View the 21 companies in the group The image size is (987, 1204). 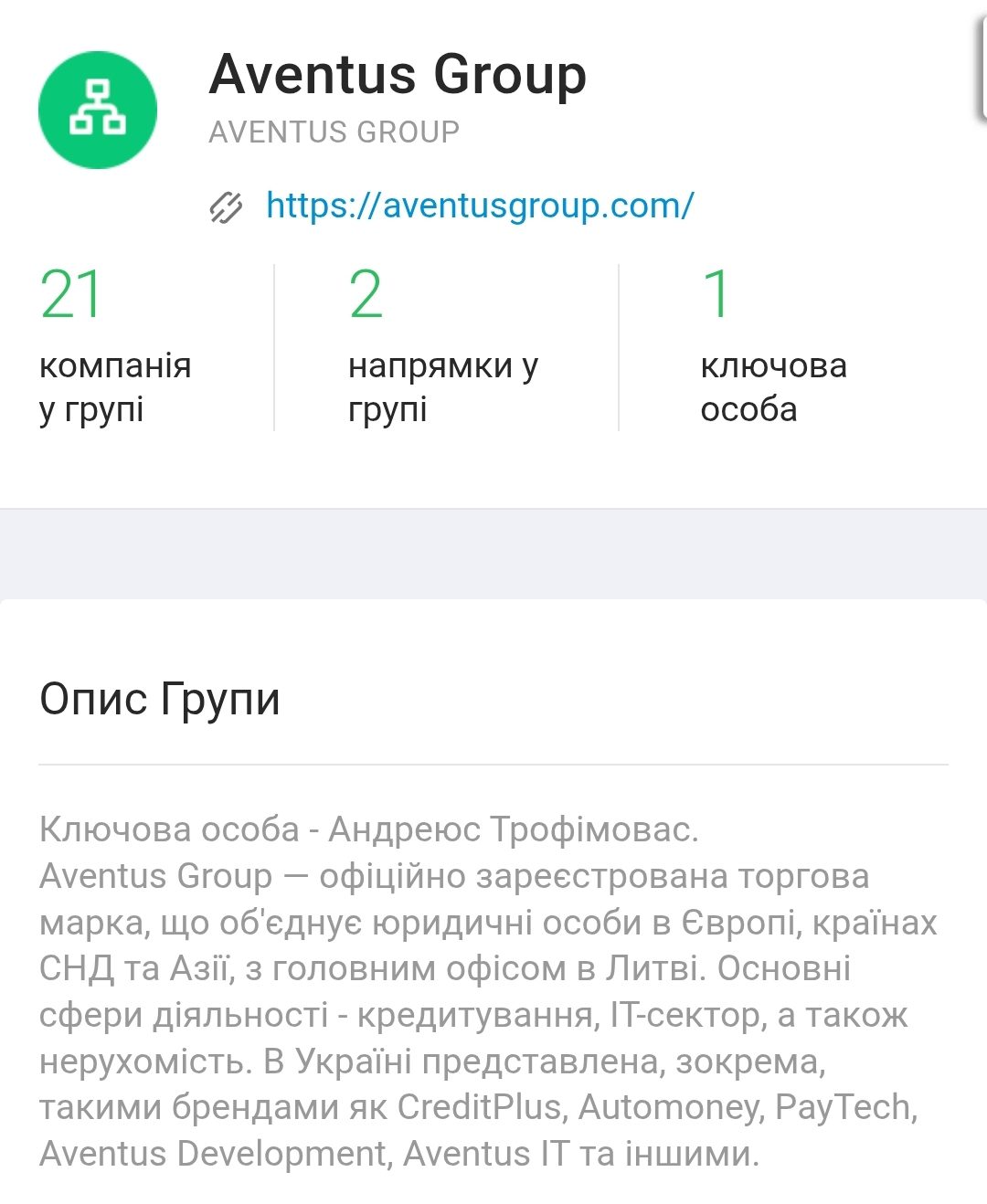coord(114,345)
